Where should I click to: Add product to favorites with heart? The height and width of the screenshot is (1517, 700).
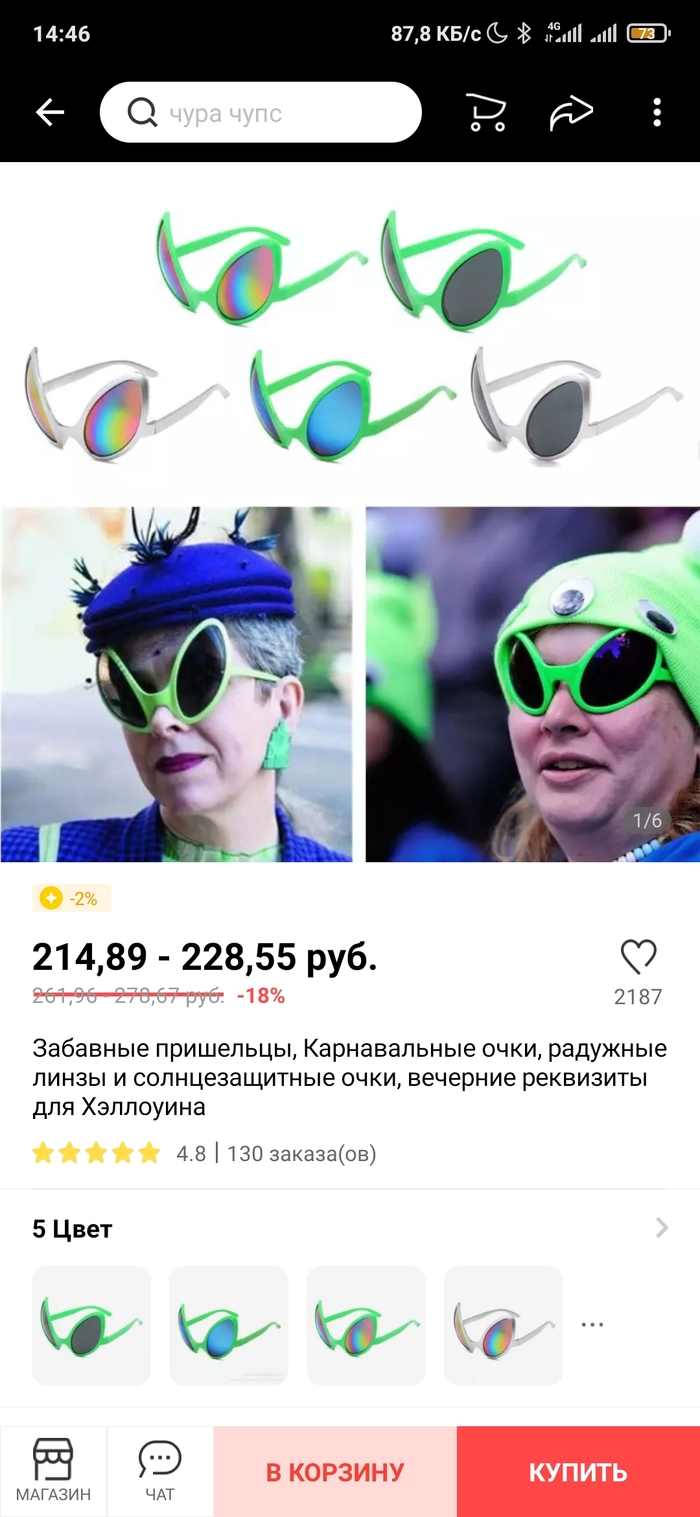[638, 958]
